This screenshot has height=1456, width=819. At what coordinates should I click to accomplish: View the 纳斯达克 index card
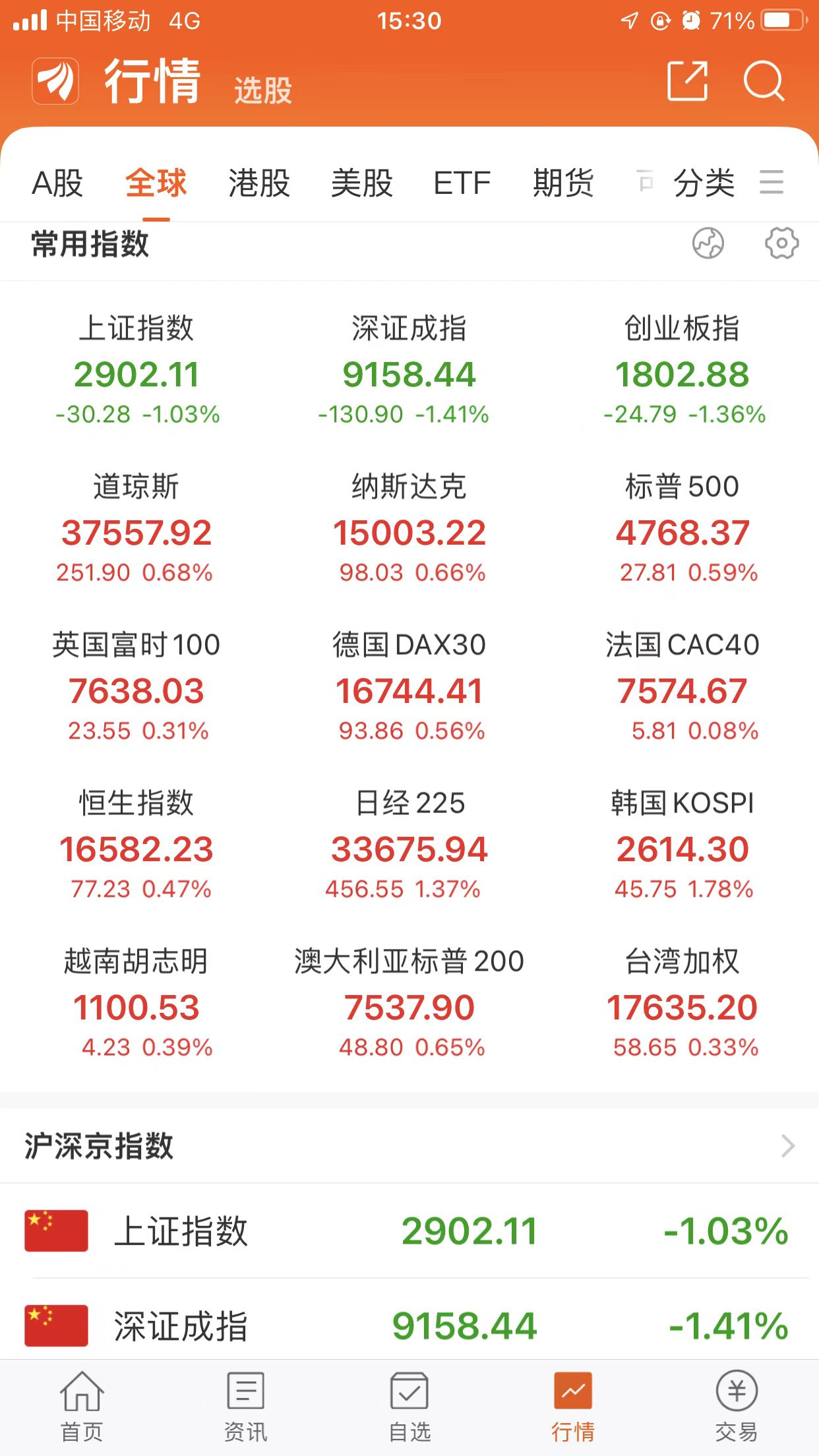[409, 528]
